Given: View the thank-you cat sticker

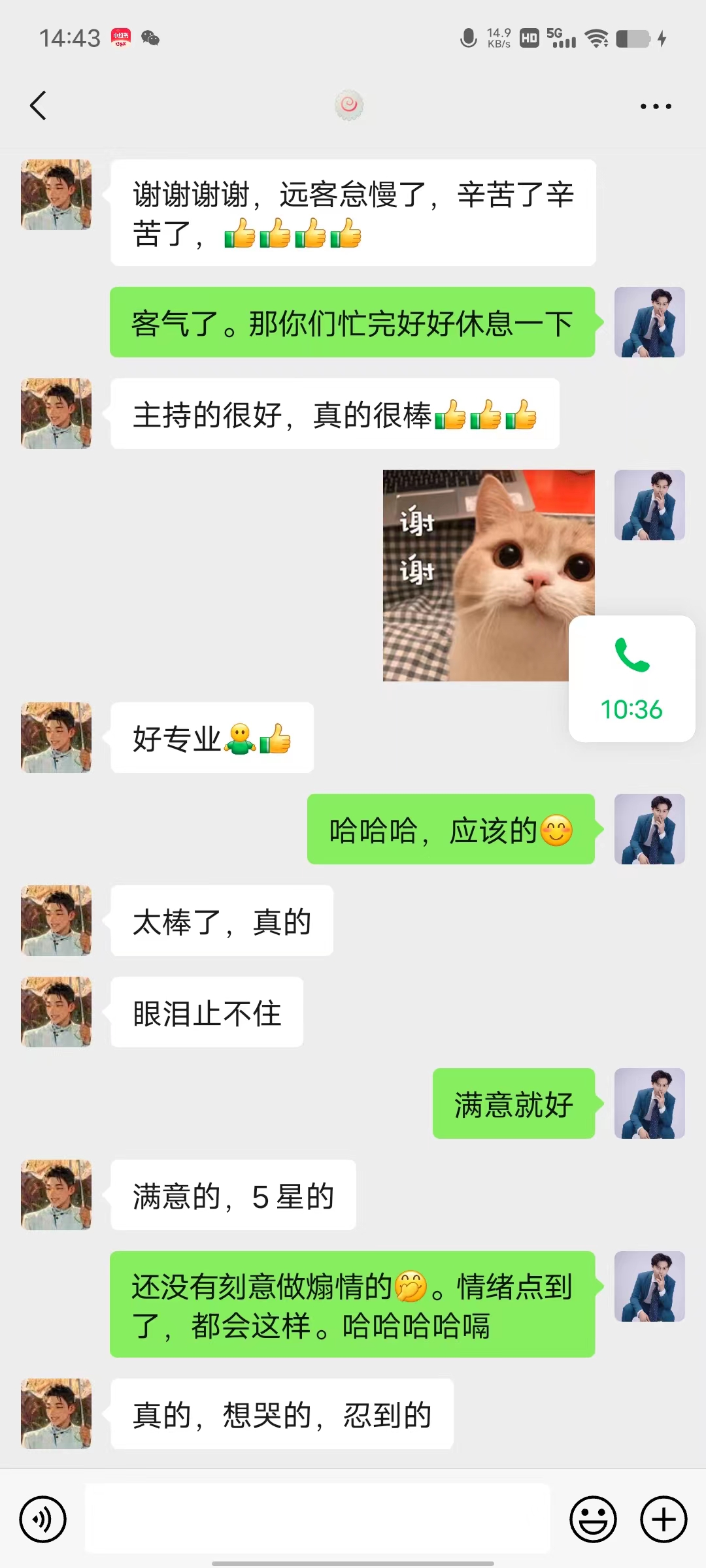Looking at the screenshot, I should (489, 575).
